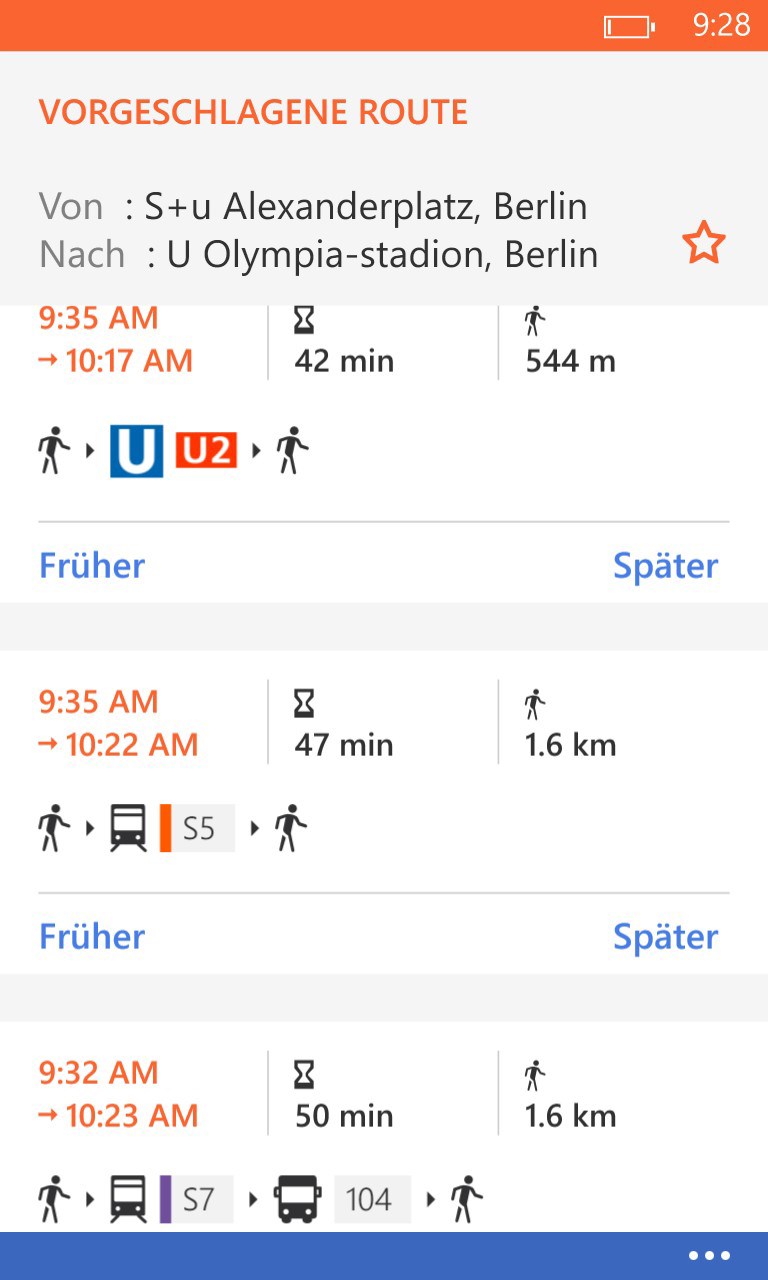Click the U-Bahn logo in the first route
The height and width of the screenshot is (1280, 768).
click(135, 449)
